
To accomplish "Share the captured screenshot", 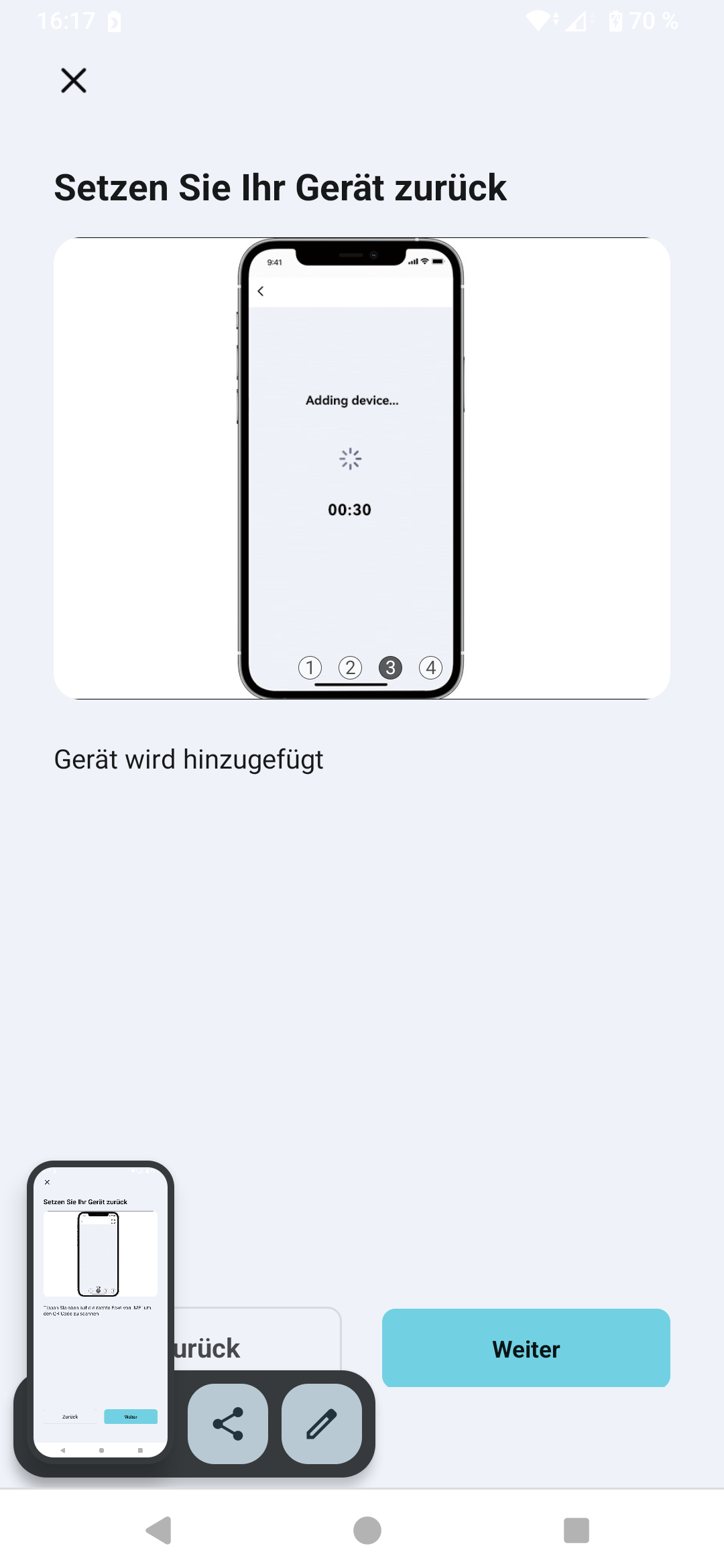I will pos(228,1424).
